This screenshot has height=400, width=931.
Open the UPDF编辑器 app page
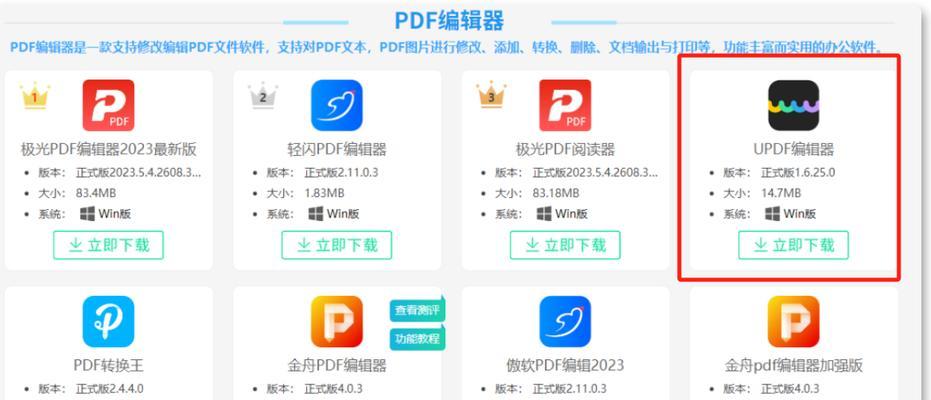(x=793, y=149)
